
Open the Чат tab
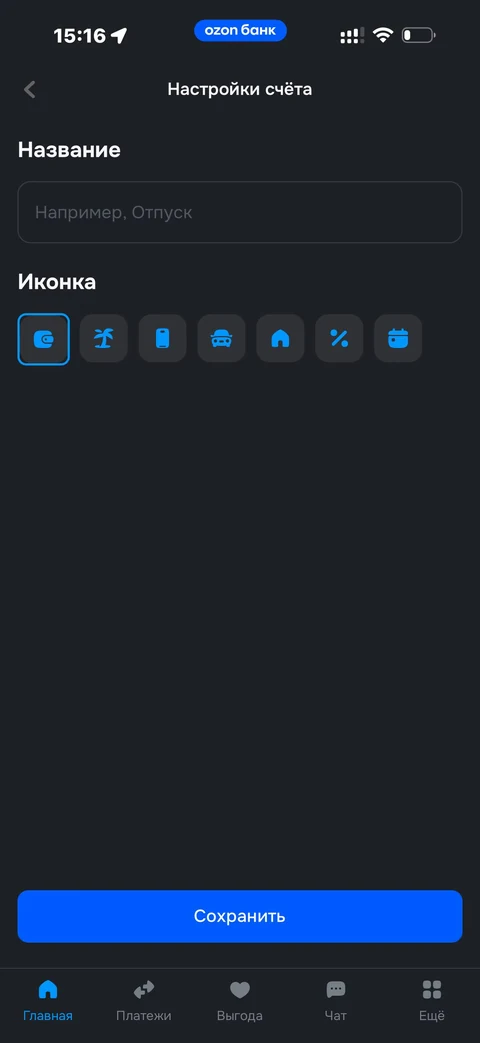pos(336,1000)
